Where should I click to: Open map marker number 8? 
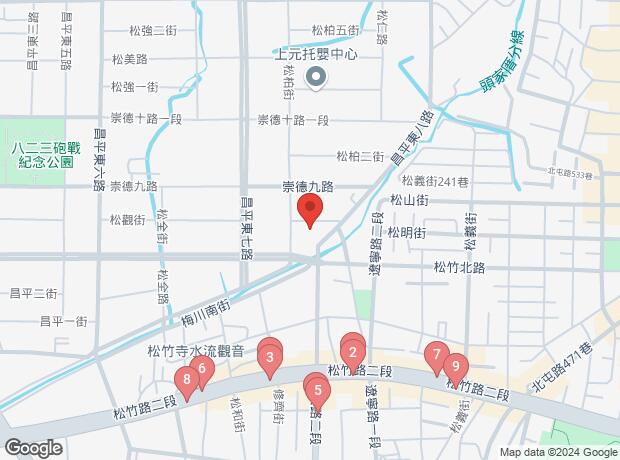[186, 379]
